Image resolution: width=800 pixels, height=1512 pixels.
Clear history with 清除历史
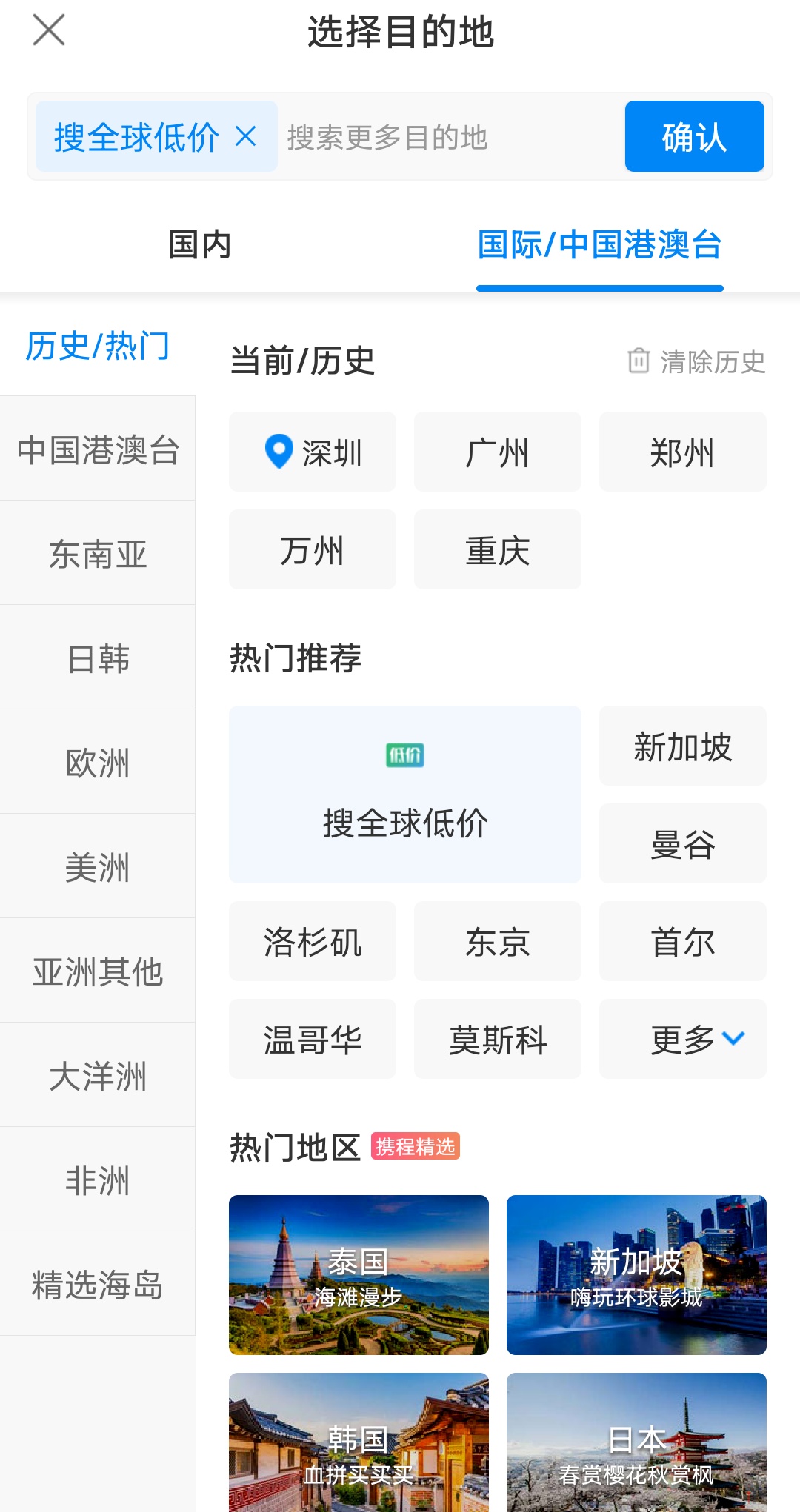(x=696, y=362)
